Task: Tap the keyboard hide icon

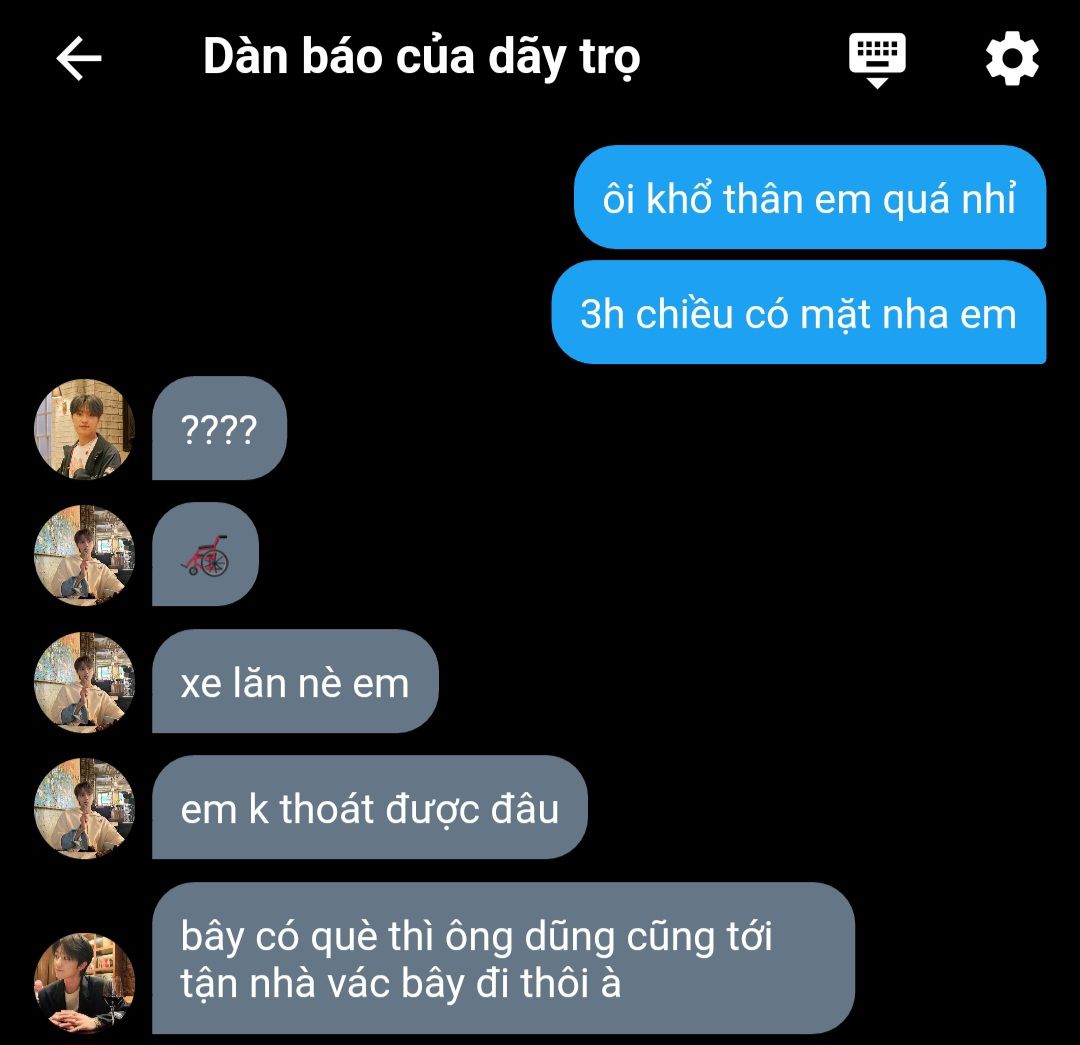Action: 877,59
